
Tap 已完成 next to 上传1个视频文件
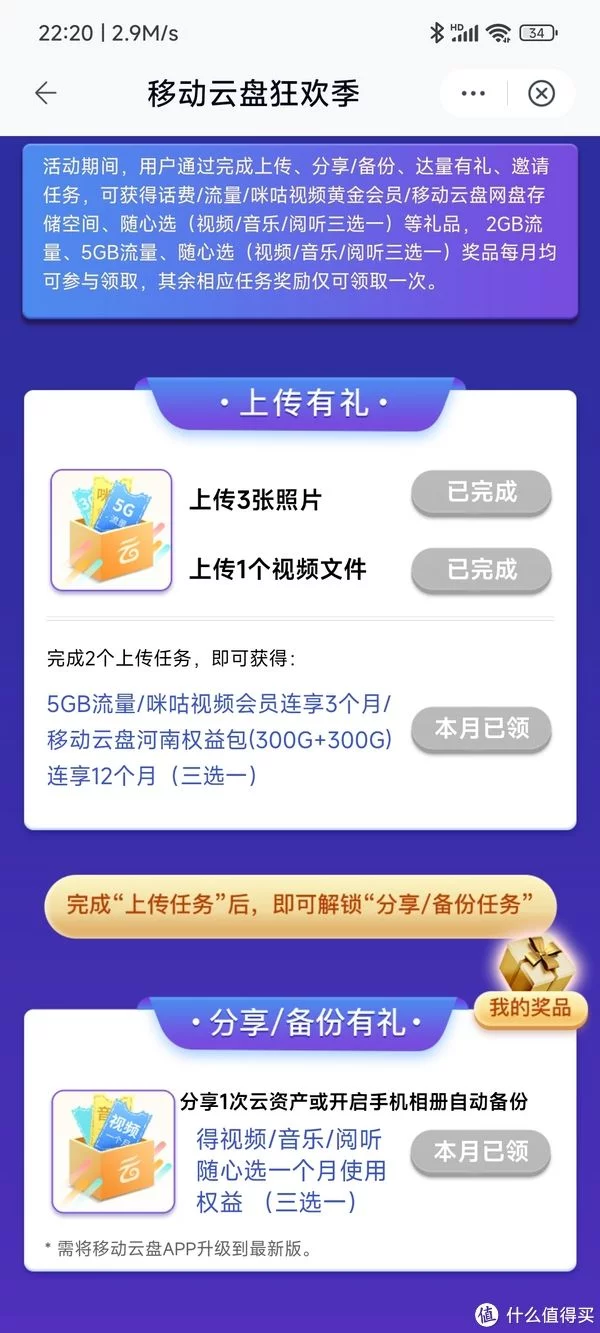coord(481,569)
